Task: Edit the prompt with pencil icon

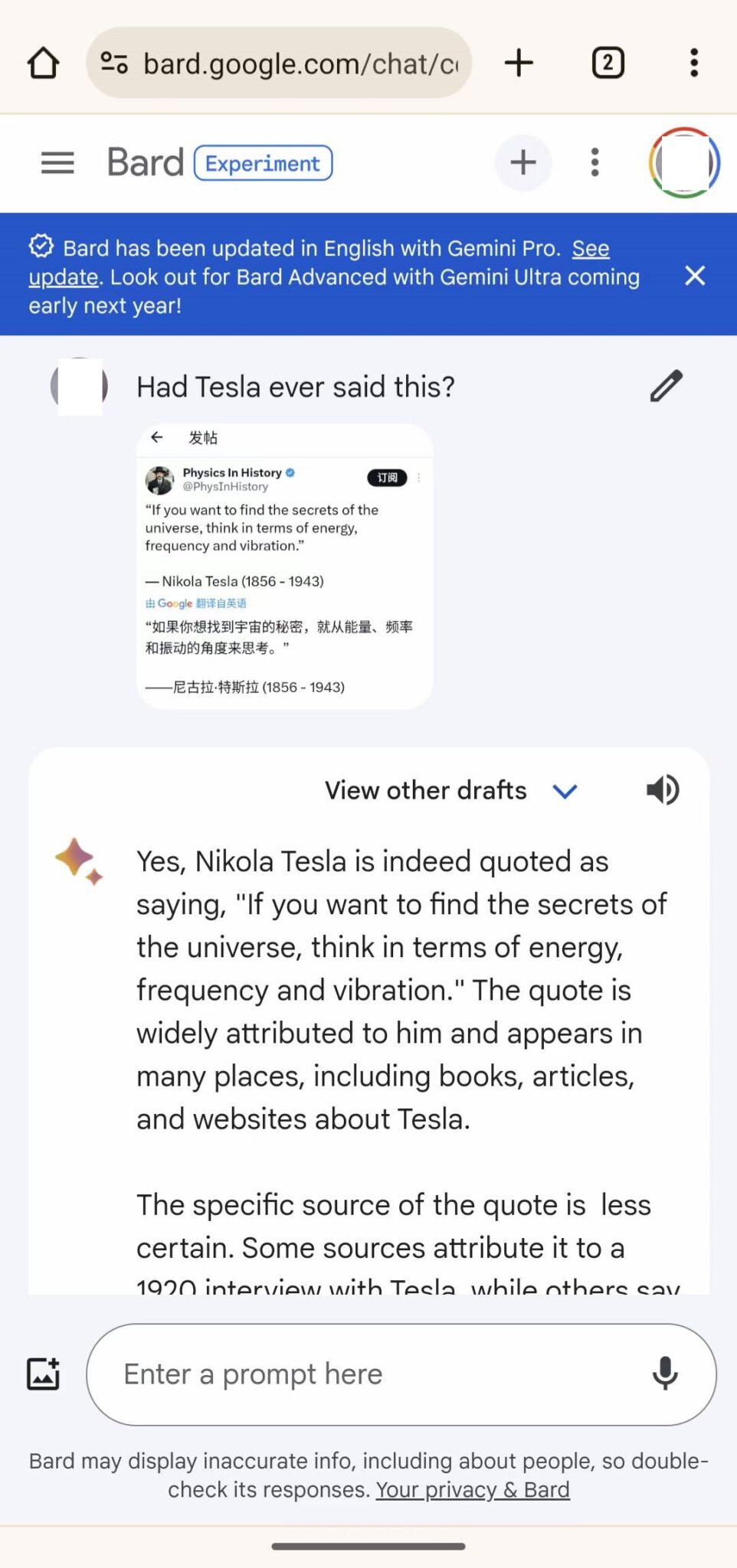Action: click(667, 386)
